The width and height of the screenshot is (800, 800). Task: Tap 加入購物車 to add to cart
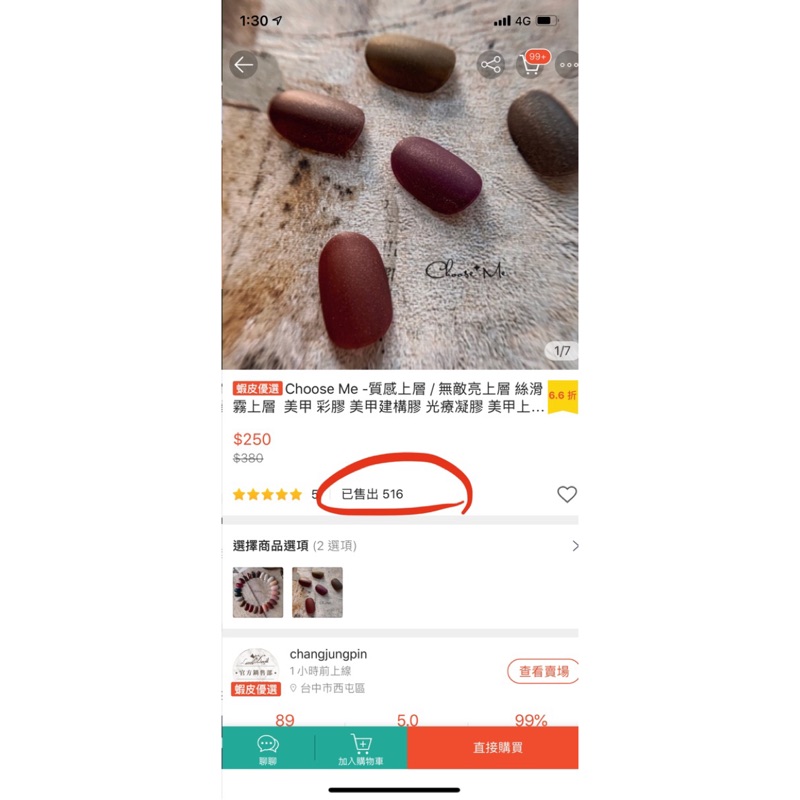pos(361,748)
